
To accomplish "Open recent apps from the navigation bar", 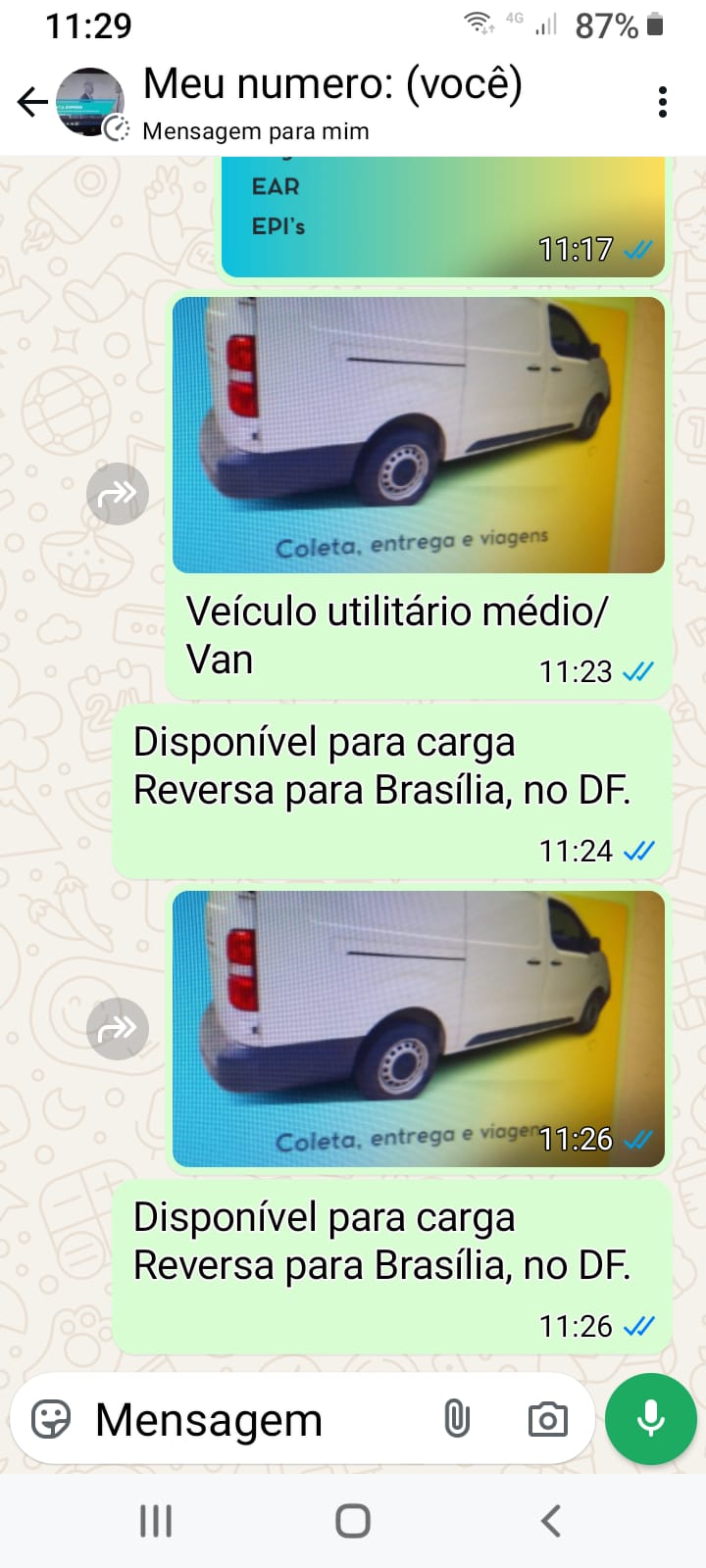I will click(156, 1521).
